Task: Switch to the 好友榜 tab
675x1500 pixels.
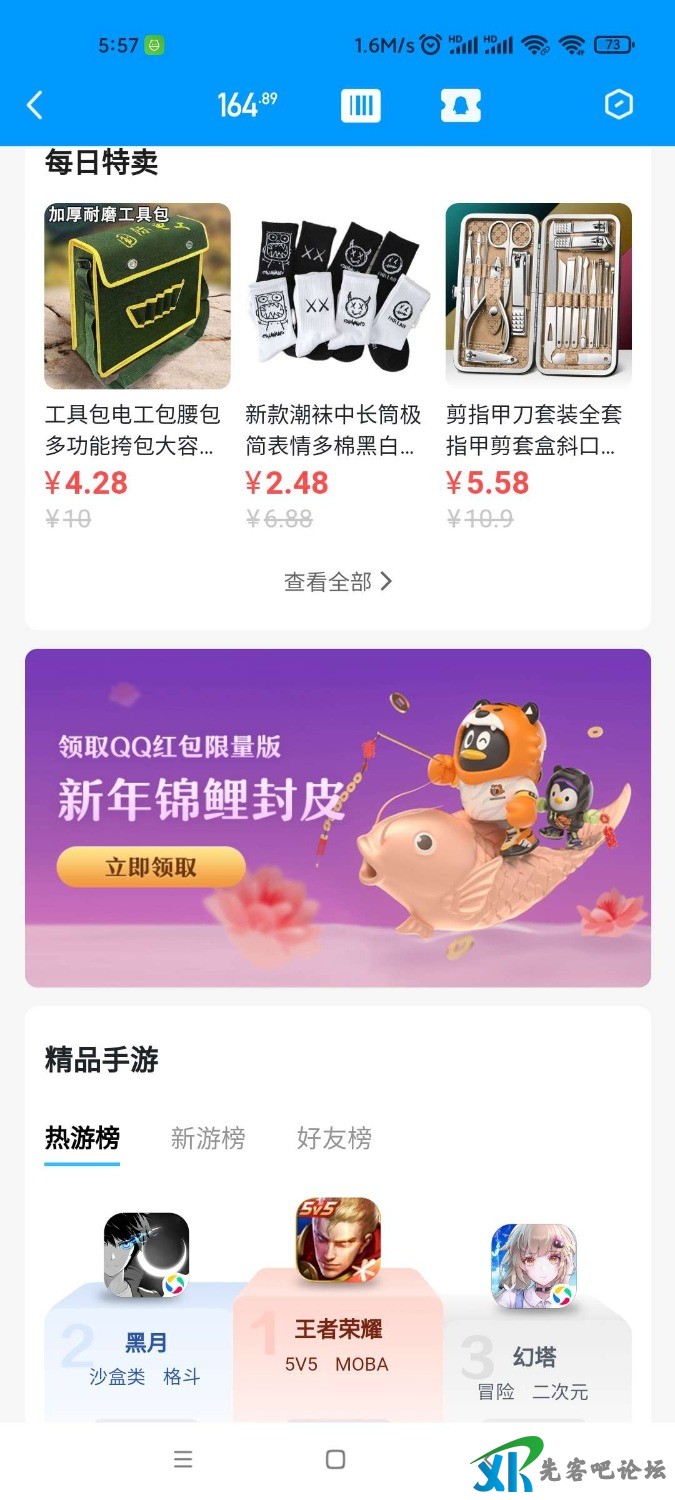Action: coord(334,1138)
